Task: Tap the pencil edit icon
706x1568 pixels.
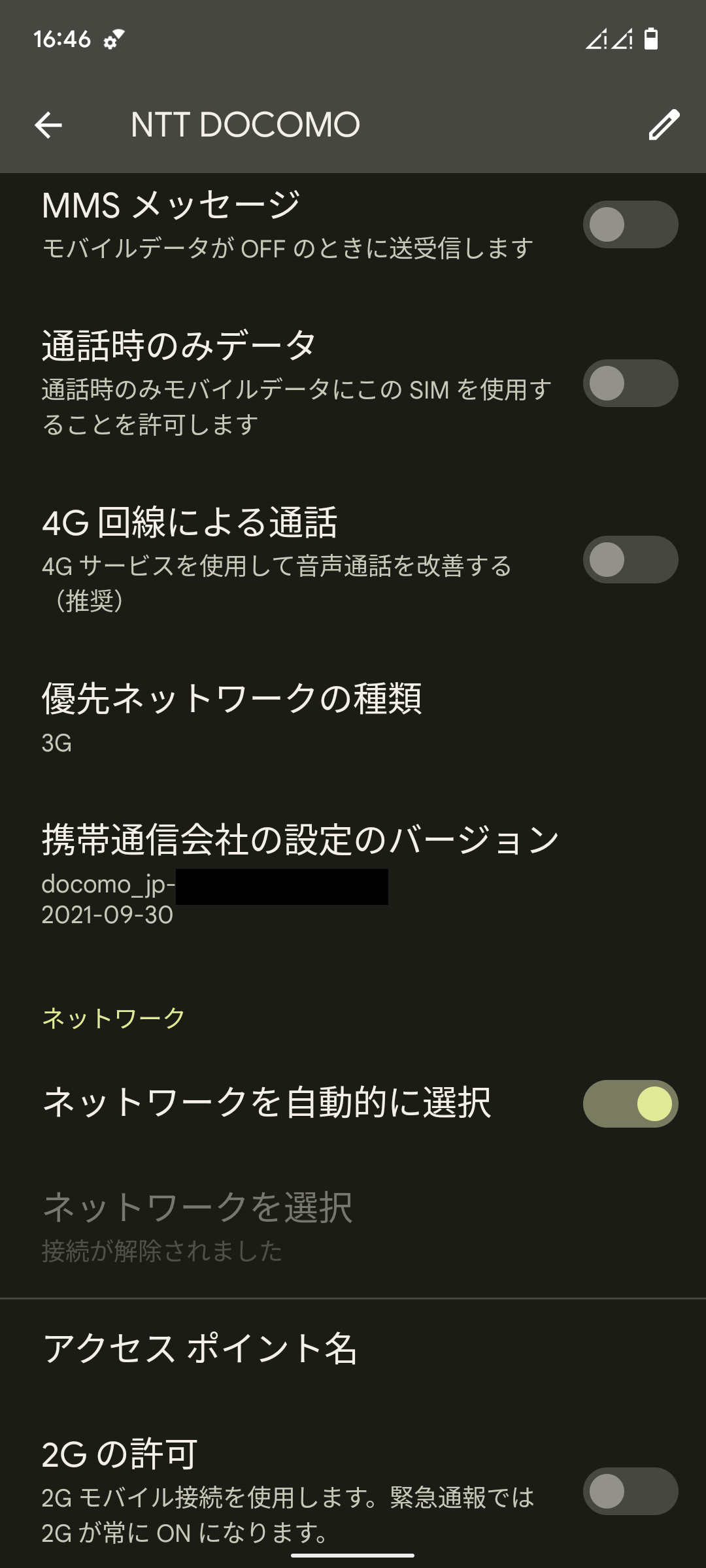Action: 664,125
